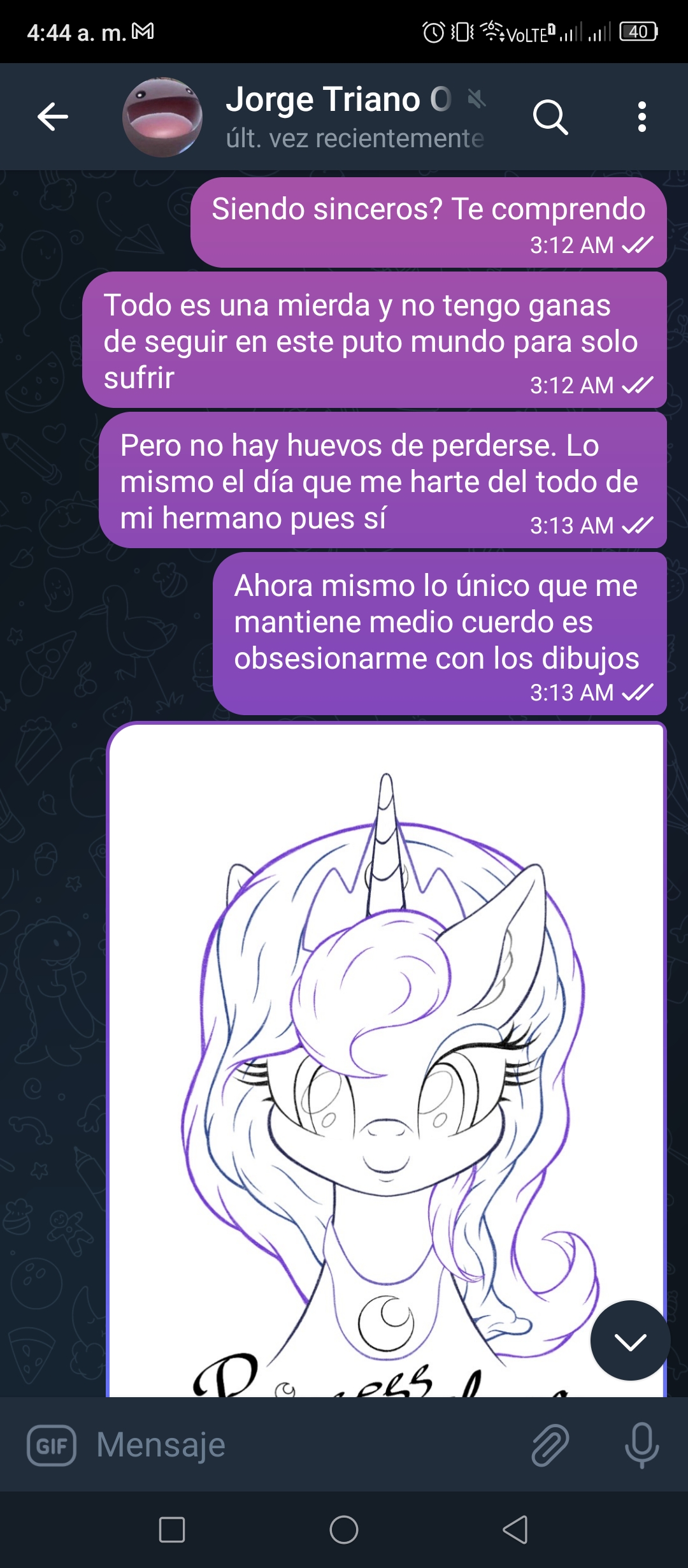This screenshot has height=1568, width=688.
Task: Open the three-dot overflow menu
Action: [x=642, y=117]
